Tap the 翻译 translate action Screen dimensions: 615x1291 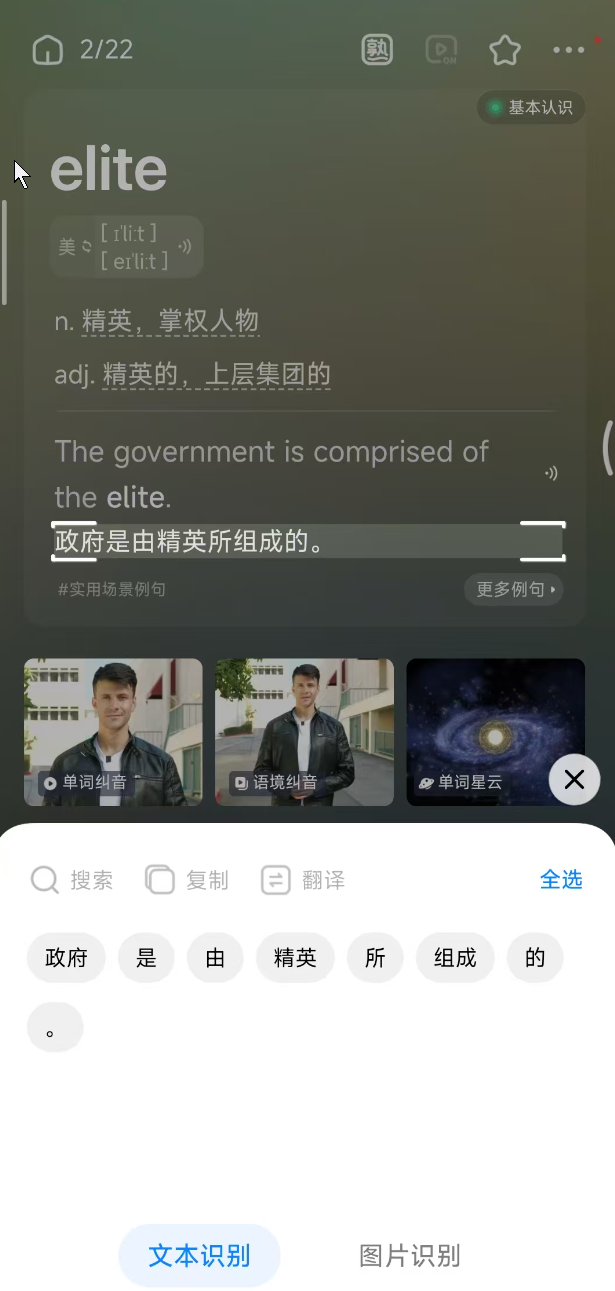(x=303, y=880)
